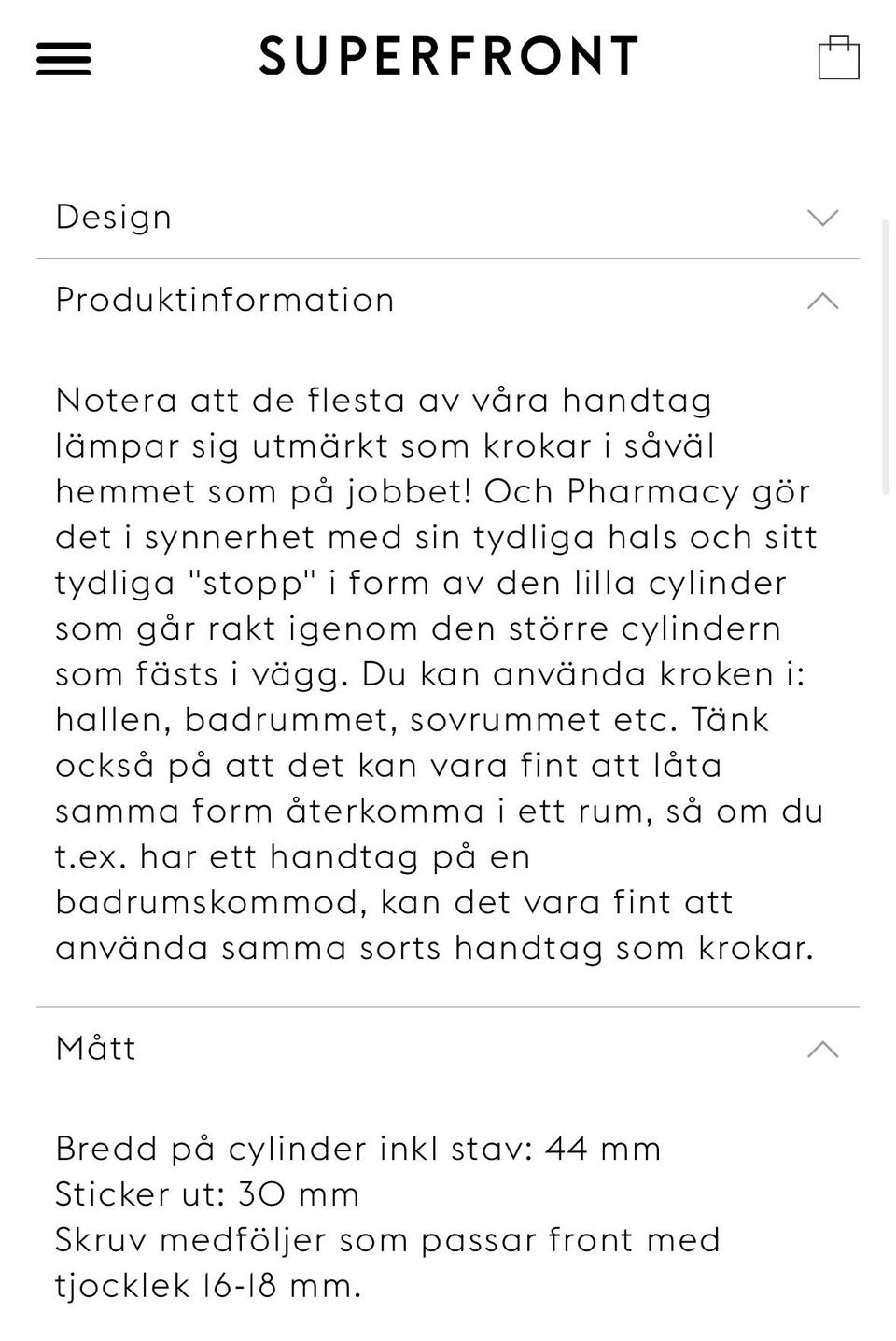Click the SUPERFRONT logo

448,57
